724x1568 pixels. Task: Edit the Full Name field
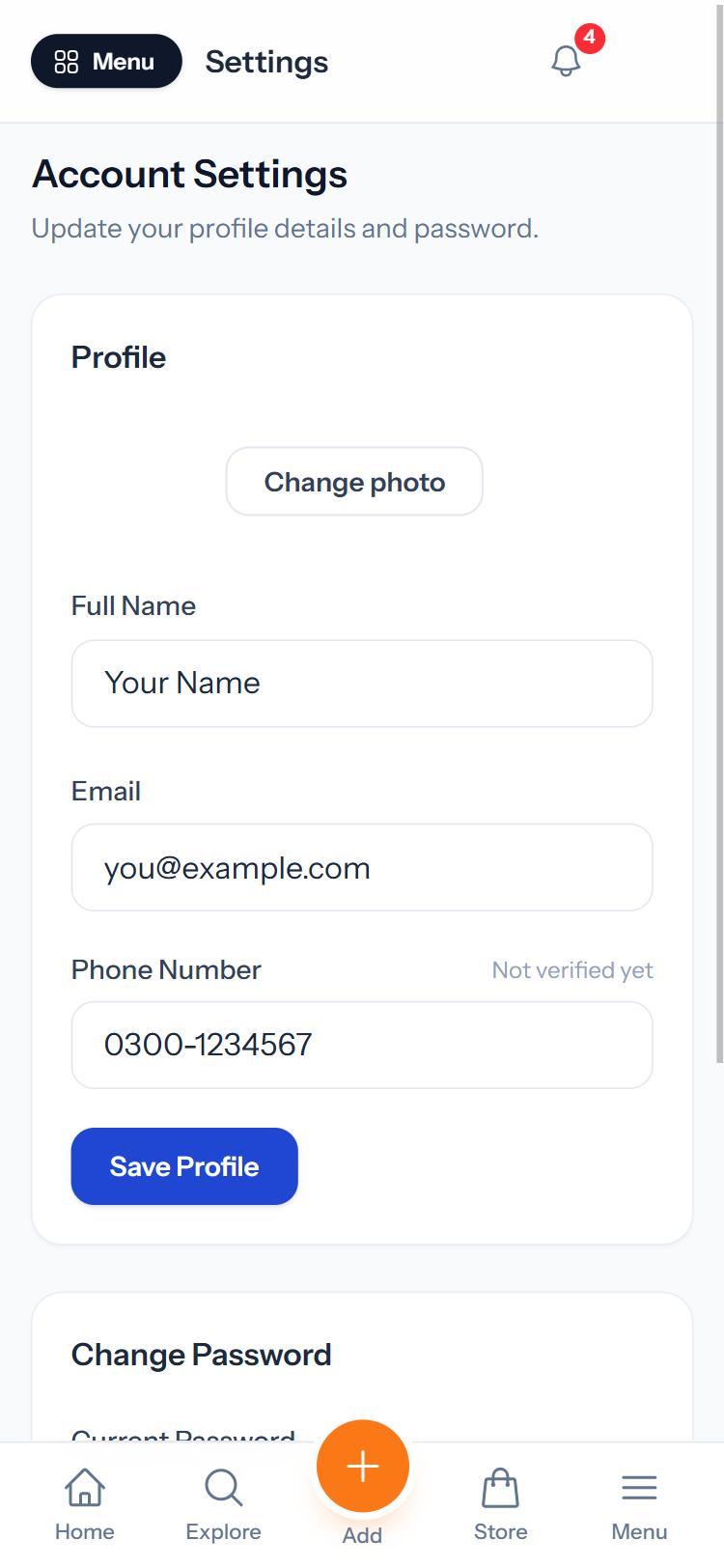362,684
